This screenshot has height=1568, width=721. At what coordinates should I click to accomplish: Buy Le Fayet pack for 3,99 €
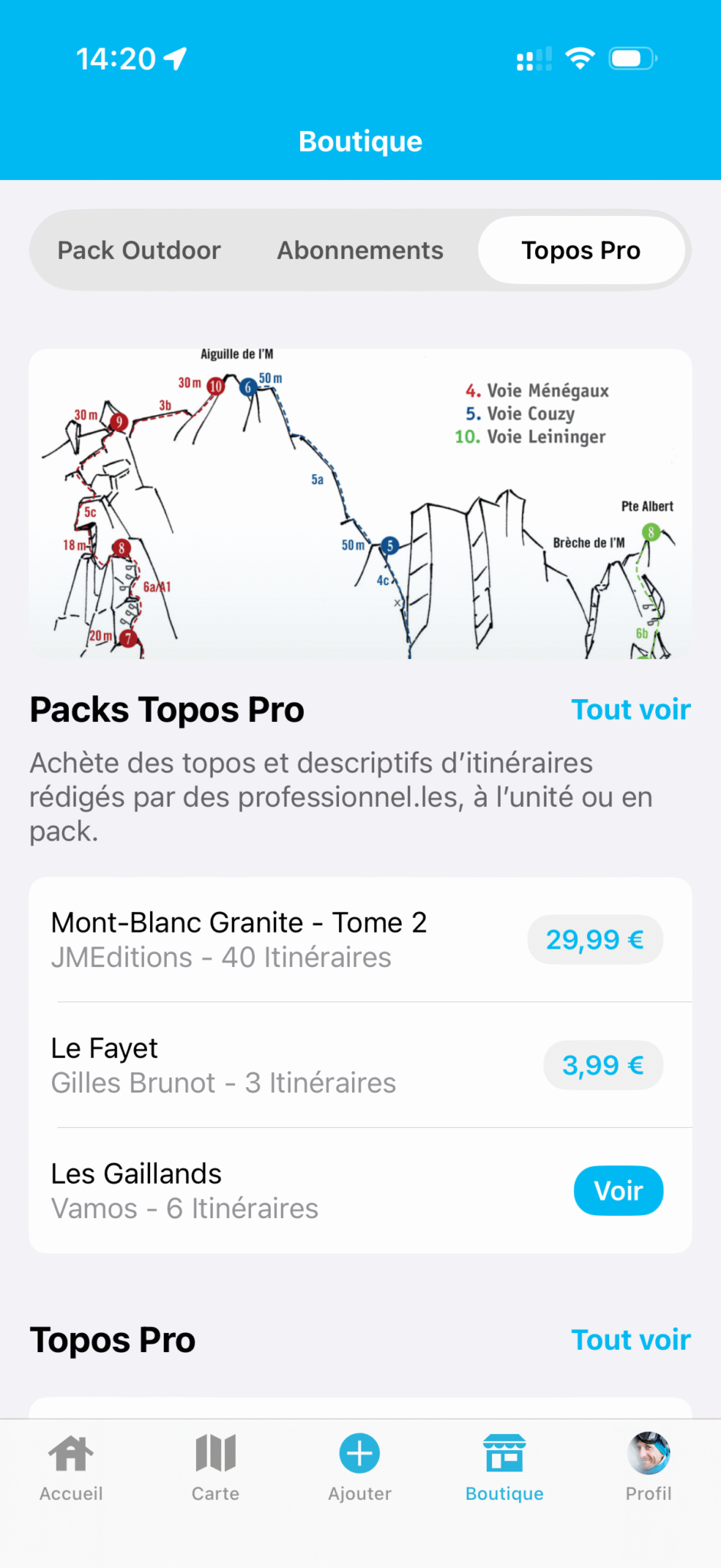(602, 1065)
